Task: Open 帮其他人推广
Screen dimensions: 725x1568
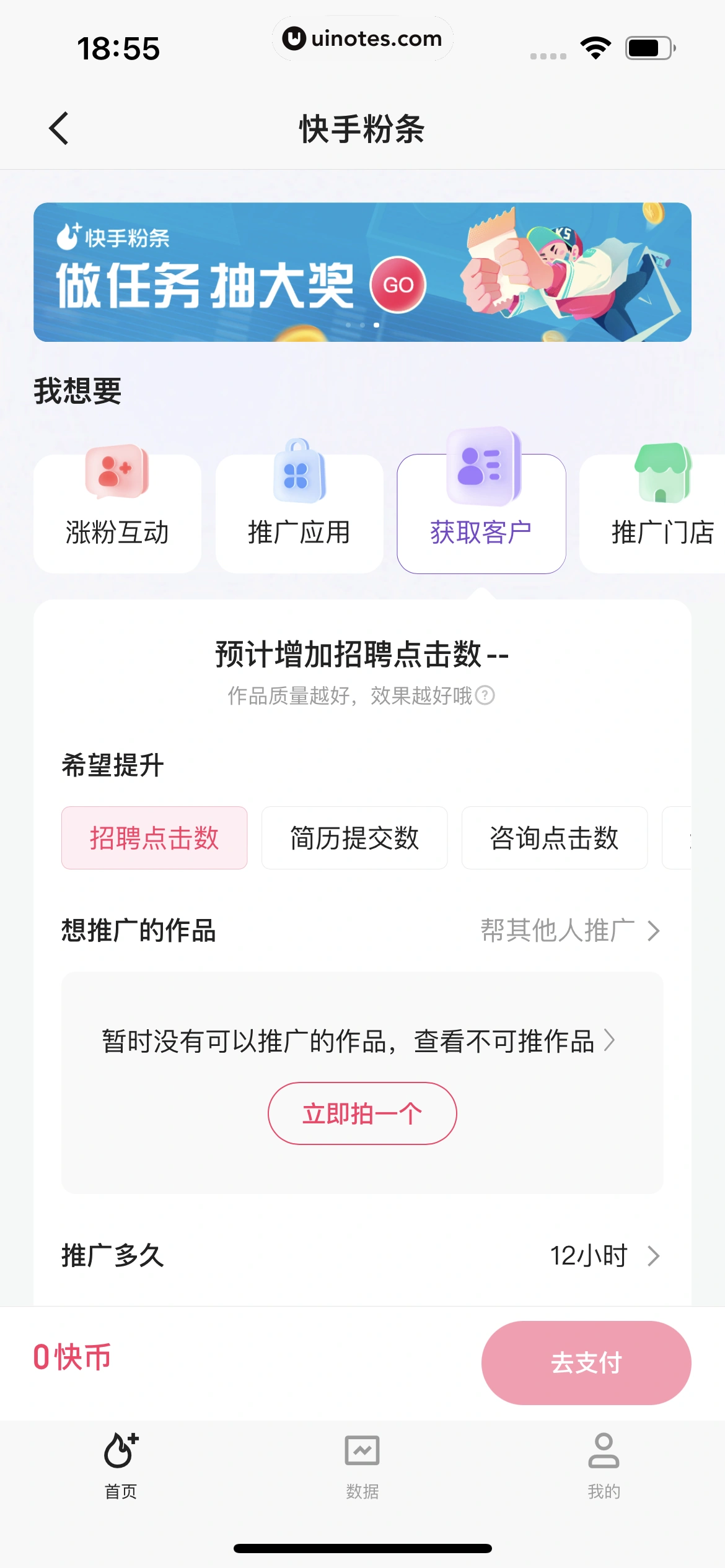Action: click(570, 930)
